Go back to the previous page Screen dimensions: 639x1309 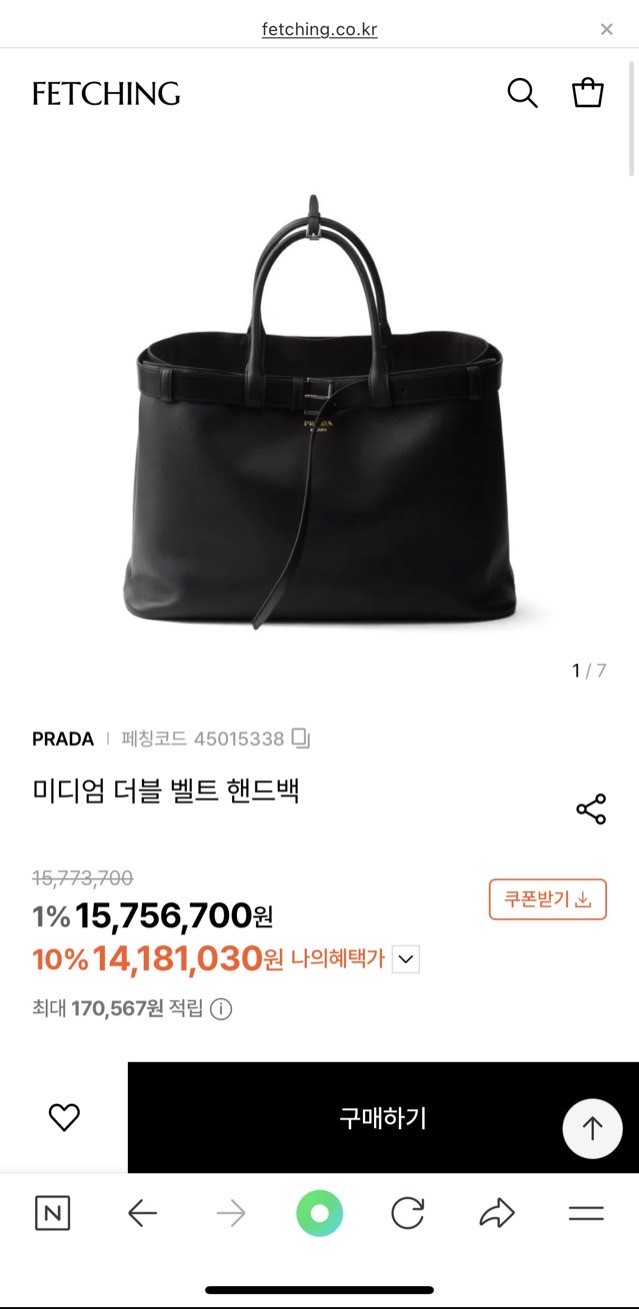pos(143,1214)
